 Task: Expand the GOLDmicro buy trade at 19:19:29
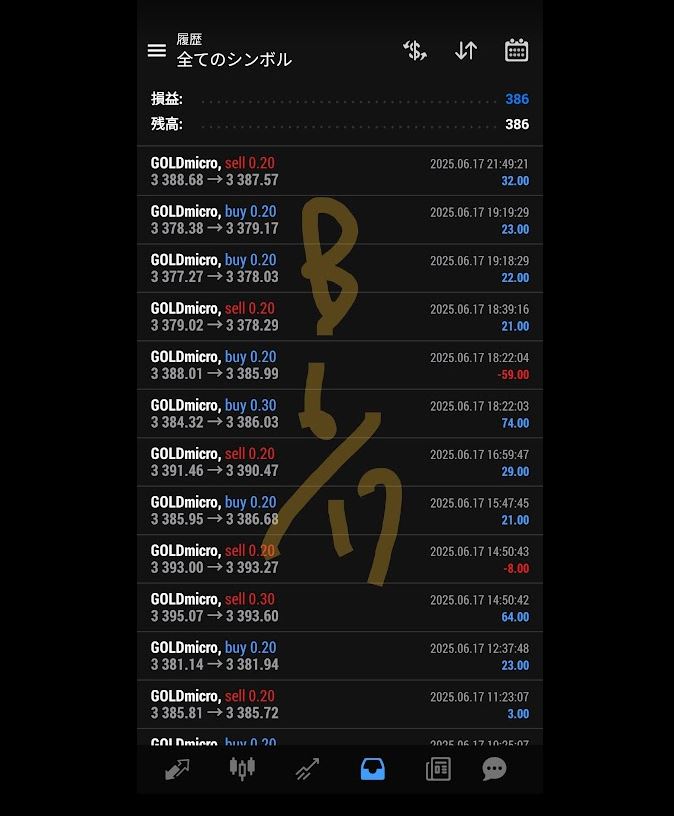point(340,220)
